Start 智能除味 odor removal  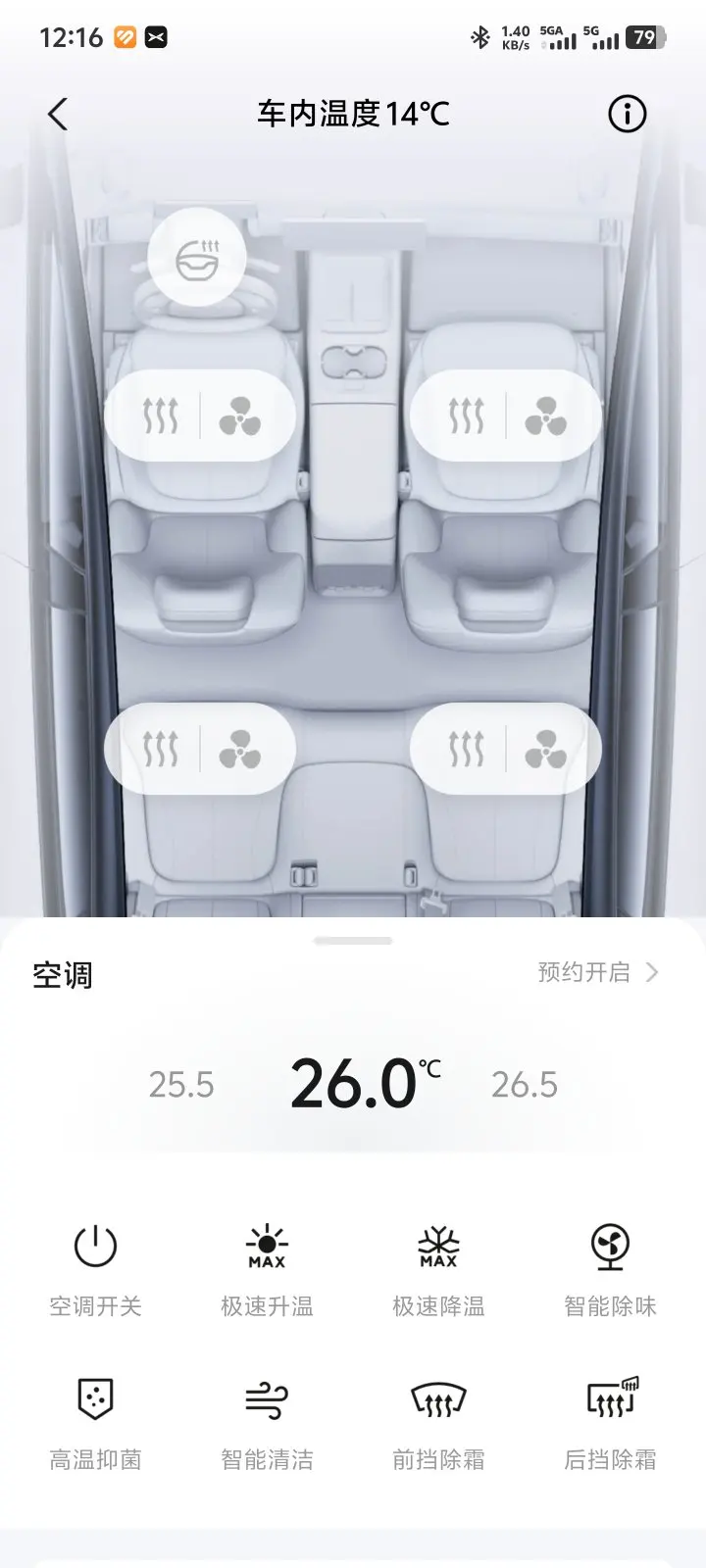[610, 1270]
